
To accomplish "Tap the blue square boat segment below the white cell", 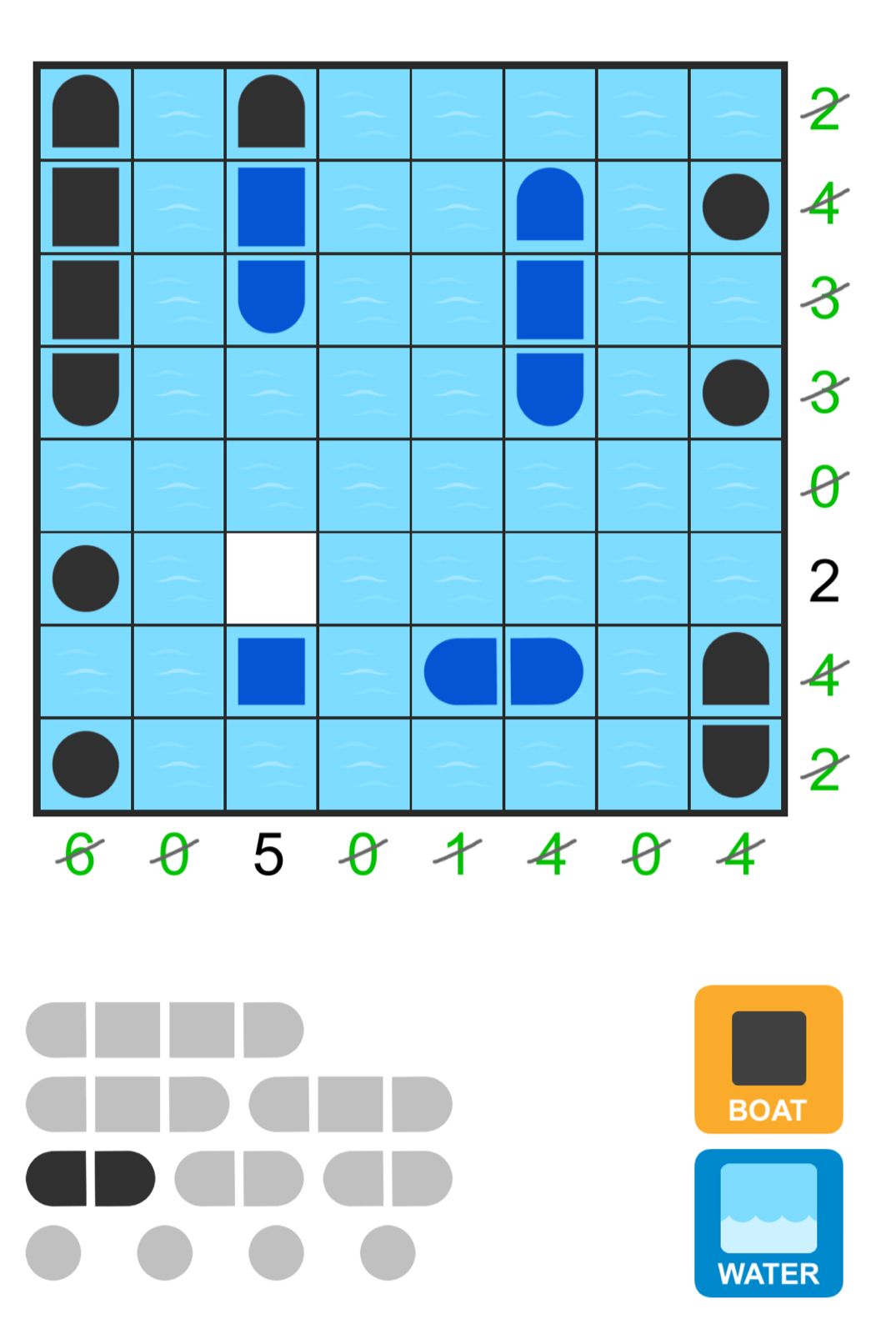I will click(272, 671).
